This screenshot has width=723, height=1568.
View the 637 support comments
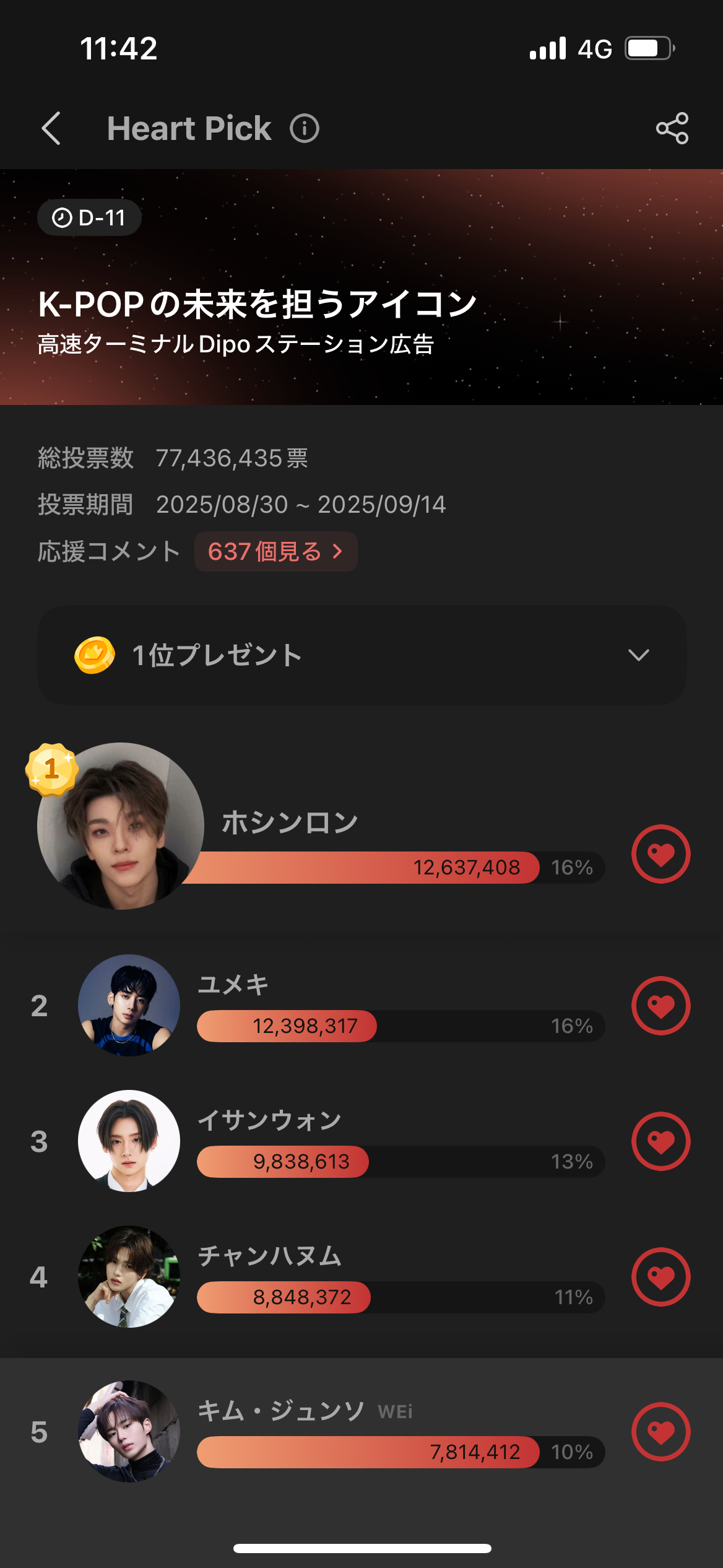pyautogui.click(x=275, y=551)
